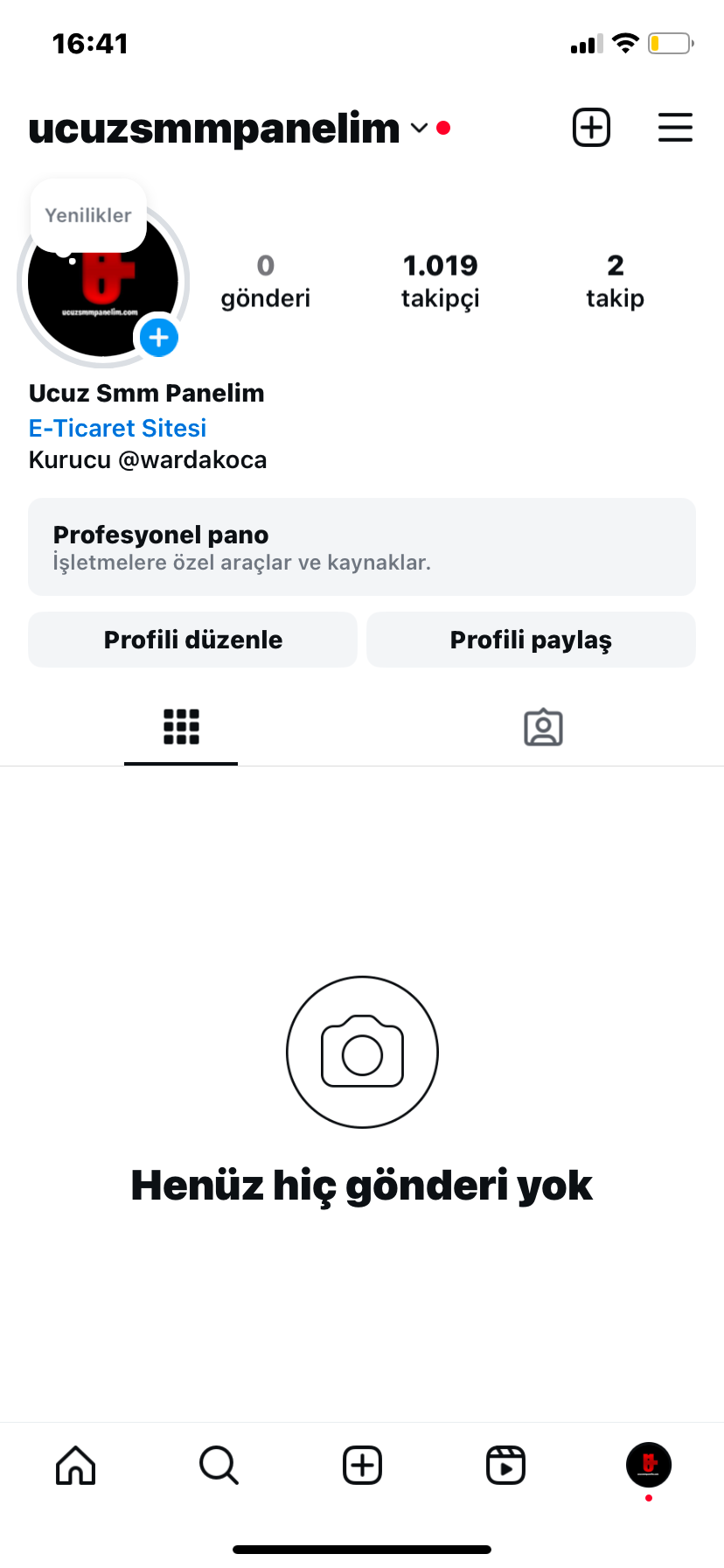724x1568 pixels.
Task: Open the hamburger menu
Action: [x=675, y=128]
